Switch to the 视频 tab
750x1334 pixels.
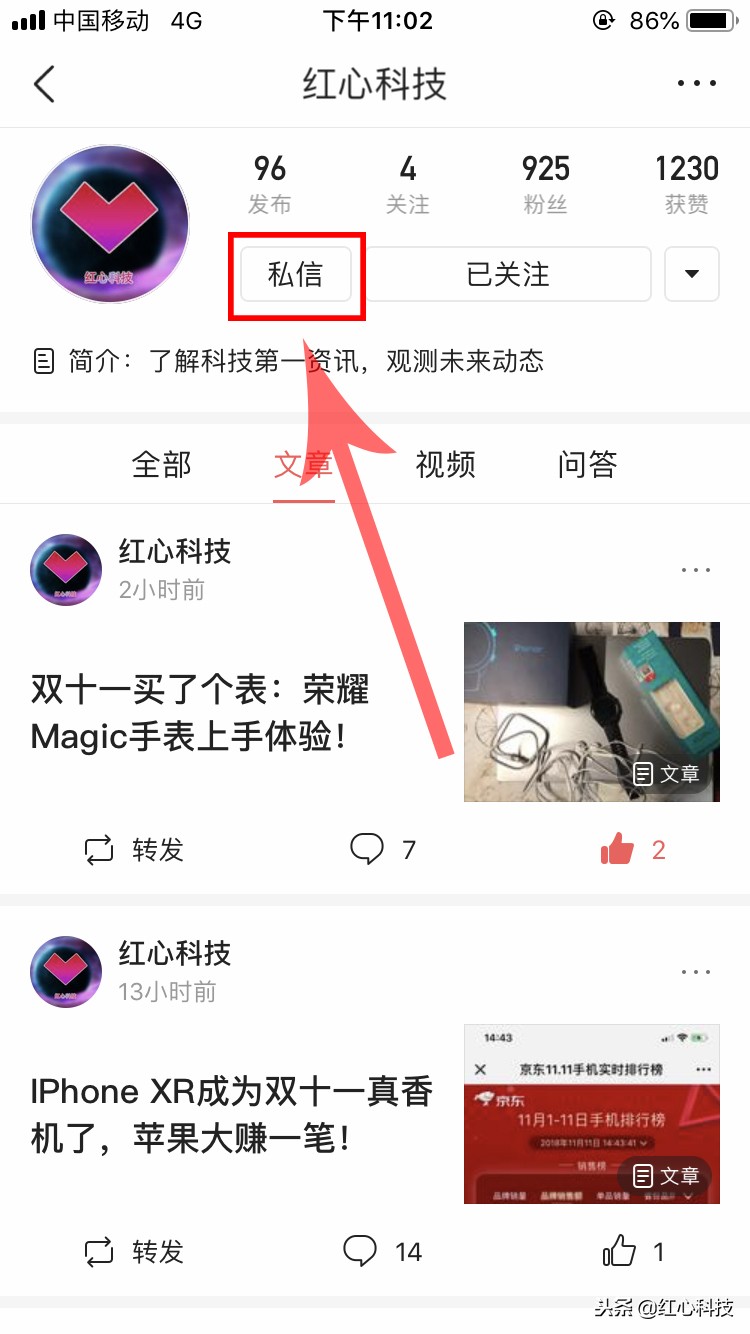(x=446, y=465)
